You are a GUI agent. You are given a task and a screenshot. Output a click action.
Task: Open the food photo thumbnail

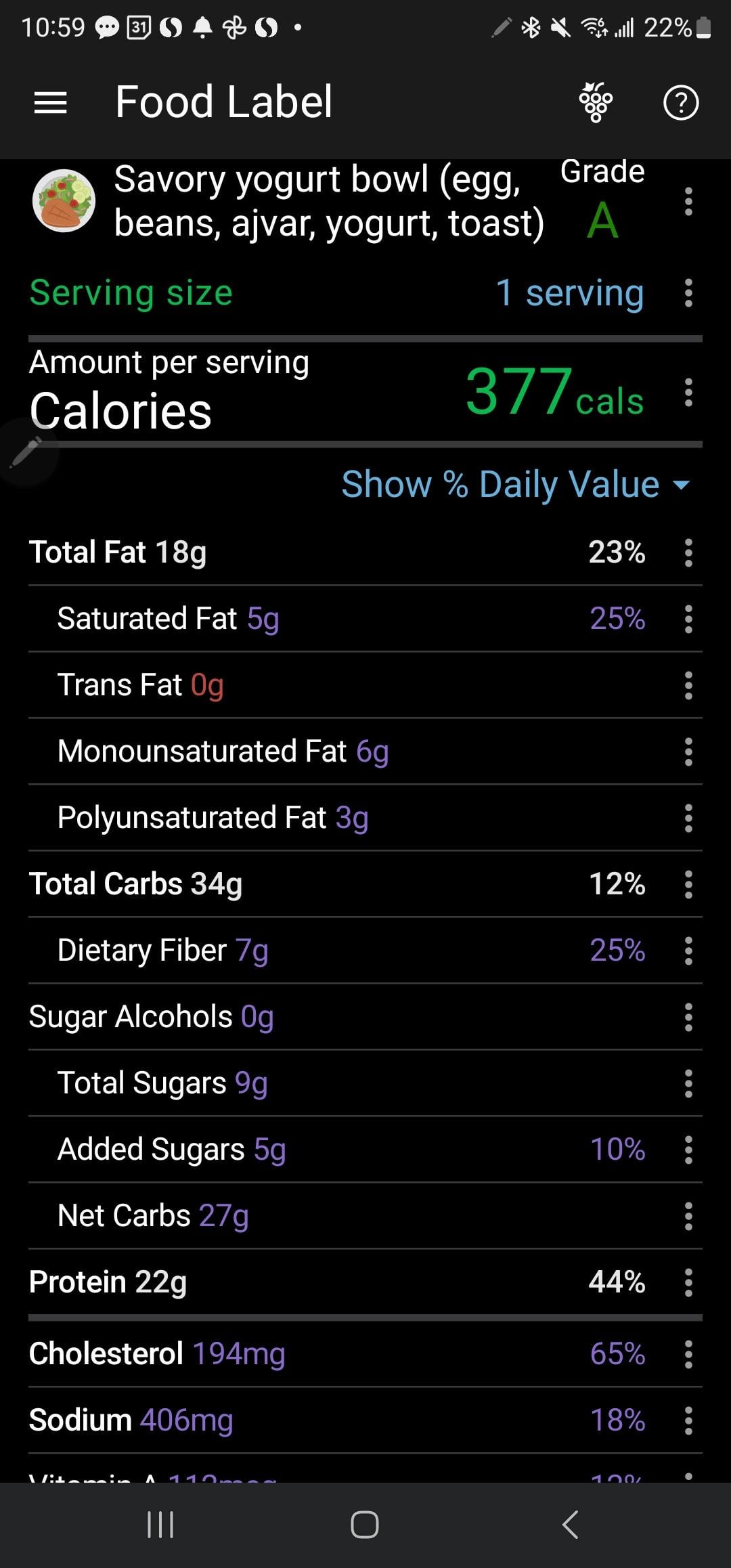(x=64, y=201)
